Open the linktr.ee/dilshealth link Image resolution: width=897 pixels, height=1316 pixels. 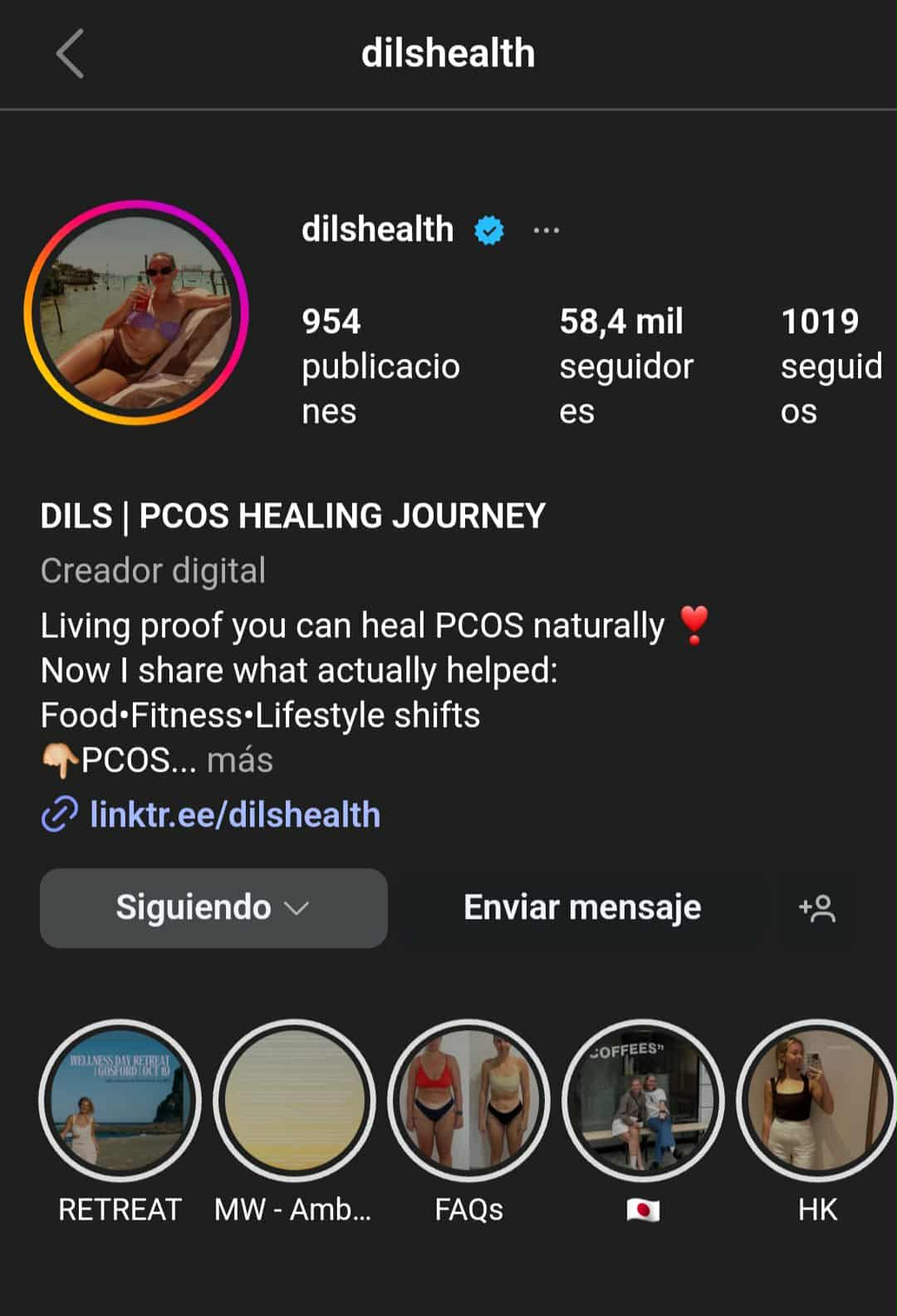point(234,815)
